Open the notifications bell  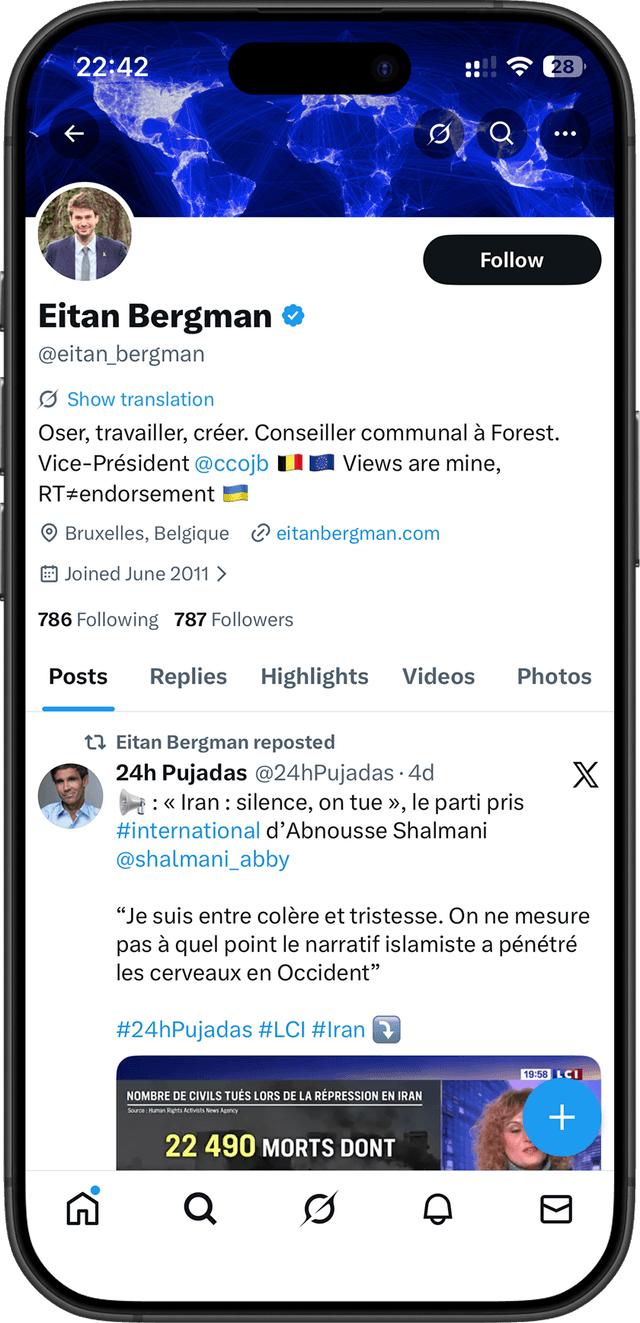(x=437, y=1209)
